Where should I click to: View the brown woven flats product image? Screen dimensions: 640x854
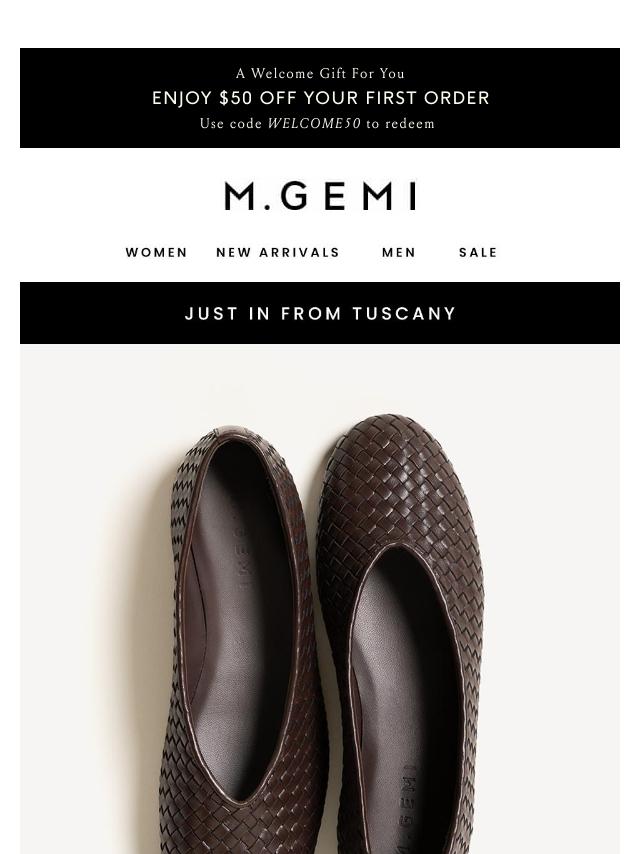pos(320,599)
